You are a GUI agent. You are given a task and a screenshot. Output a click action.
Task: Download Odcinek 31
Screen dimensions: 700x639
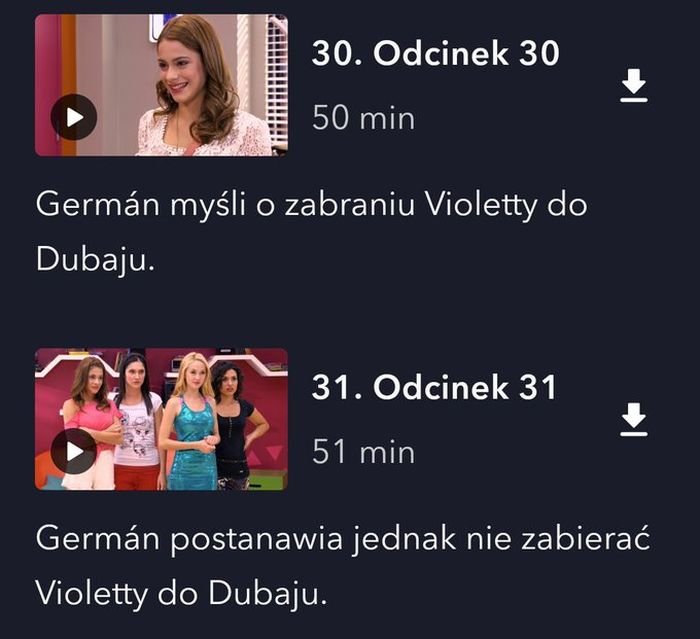click(x=634, y=420)
